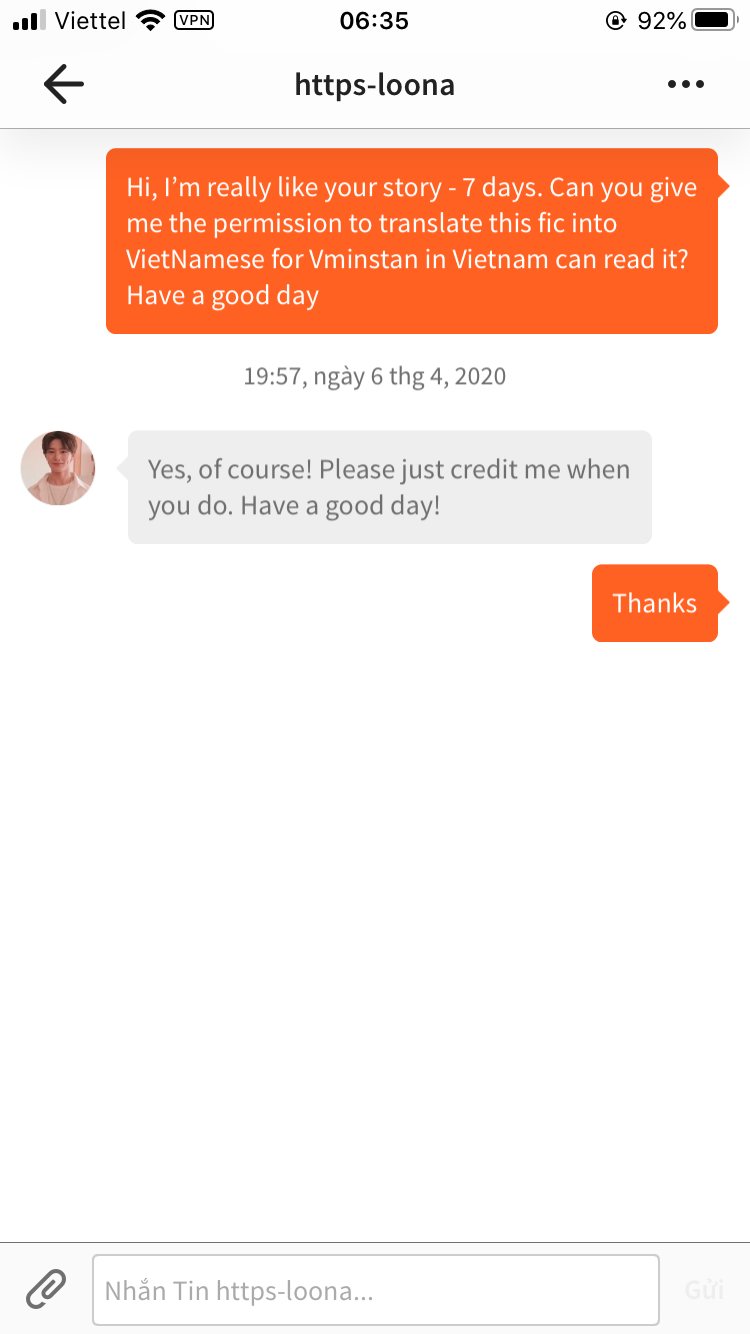The width and height of the screenshot is (750, 1334).
Task: Go back using the arrow icon
Action: [64, 84]
